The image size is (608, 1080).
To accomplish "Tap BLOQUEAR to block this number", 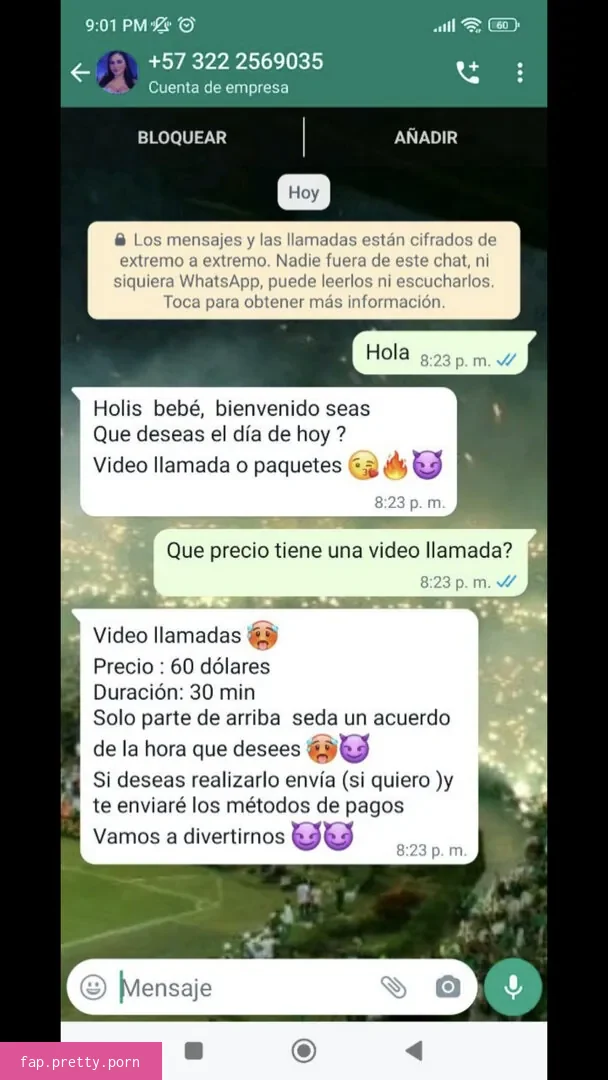I will (x=182, y=137).
